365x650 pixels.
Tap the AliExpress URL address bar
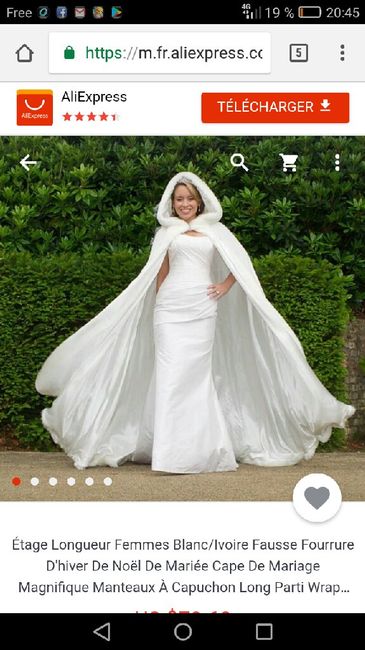tap(160, 53)
